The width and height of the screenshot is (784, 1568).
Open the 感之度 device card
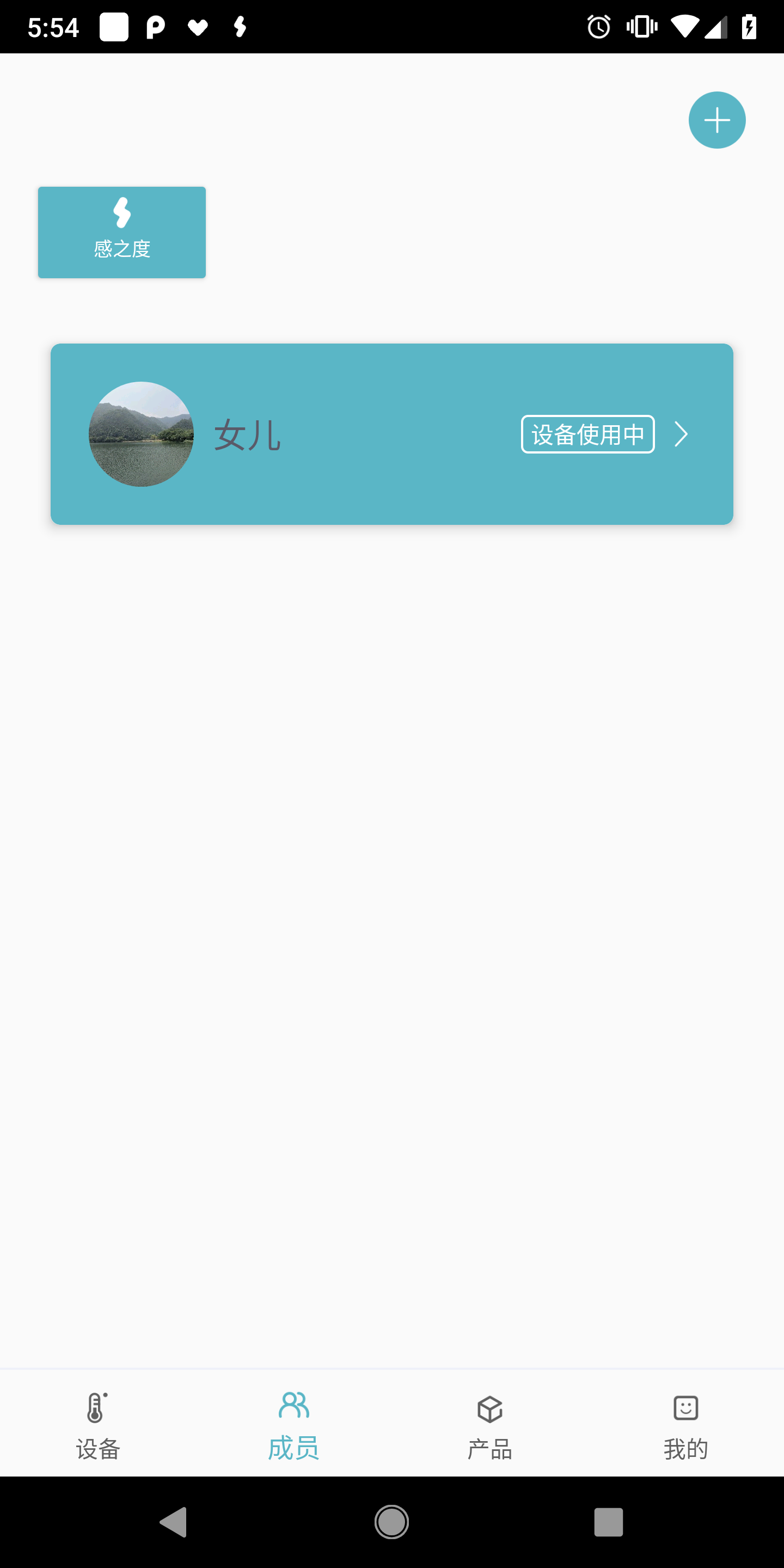pos(121,232)
